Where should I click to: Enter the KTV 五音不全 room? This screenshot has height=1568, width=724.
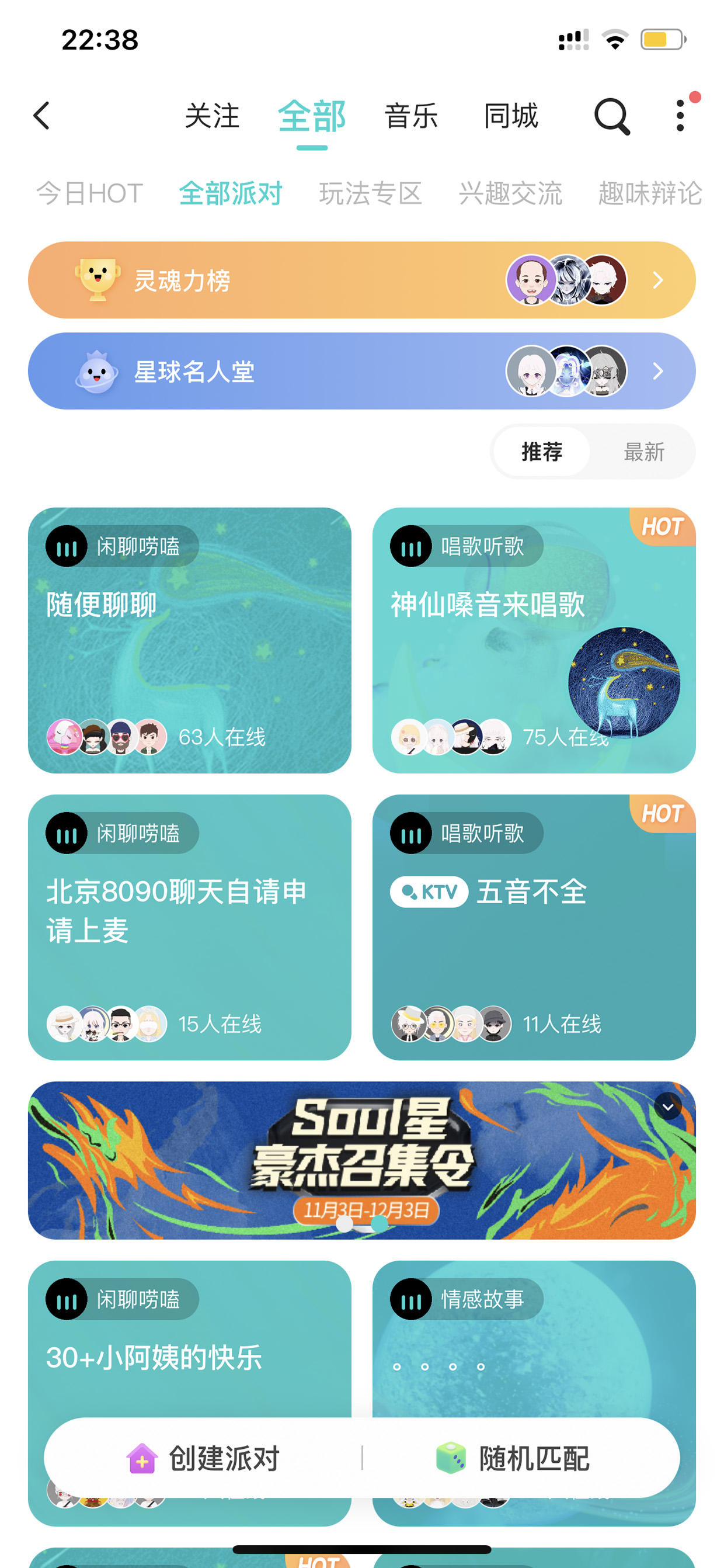coord(534,927)
